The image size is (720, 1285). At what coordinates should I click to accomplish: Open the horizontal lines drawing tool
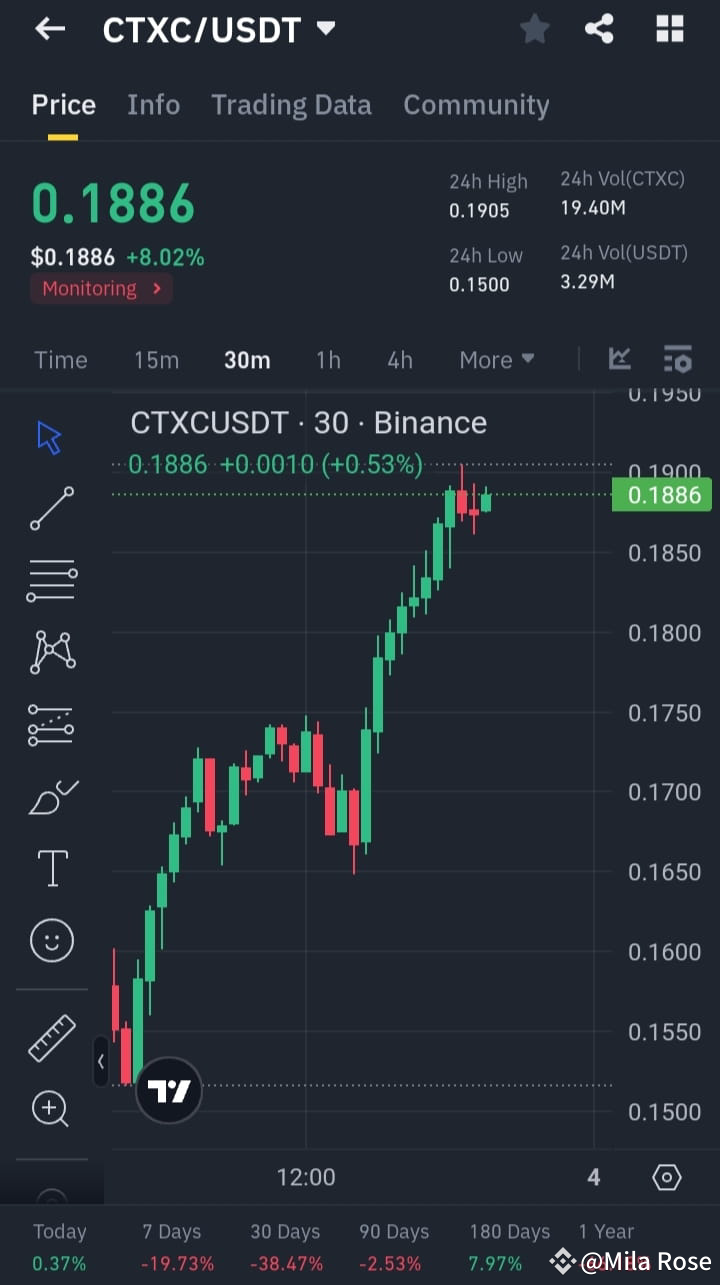click(51, 580)
